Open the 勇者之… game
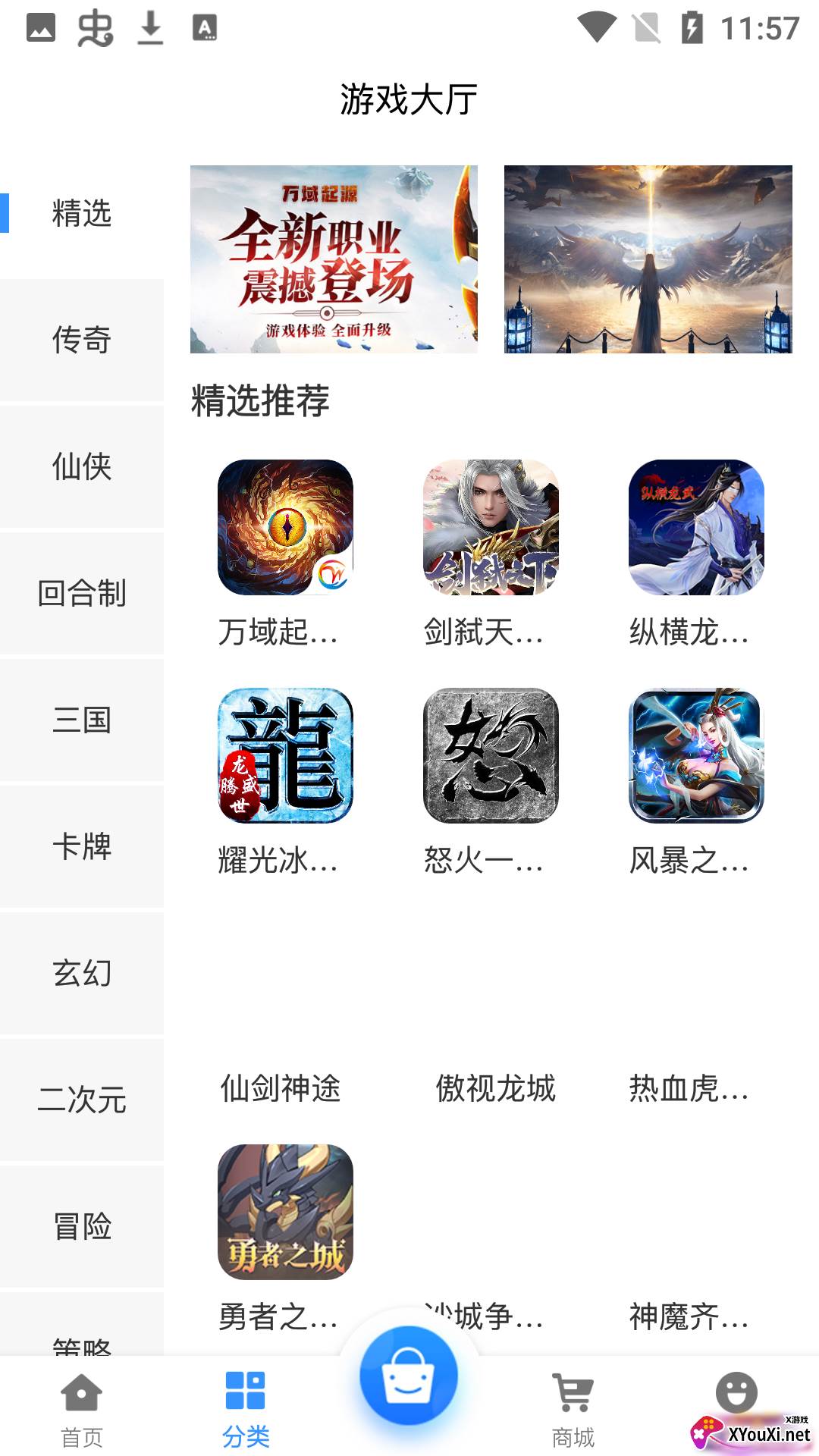The width and height of the screenshot is (819, 1456). (285, 1212)
